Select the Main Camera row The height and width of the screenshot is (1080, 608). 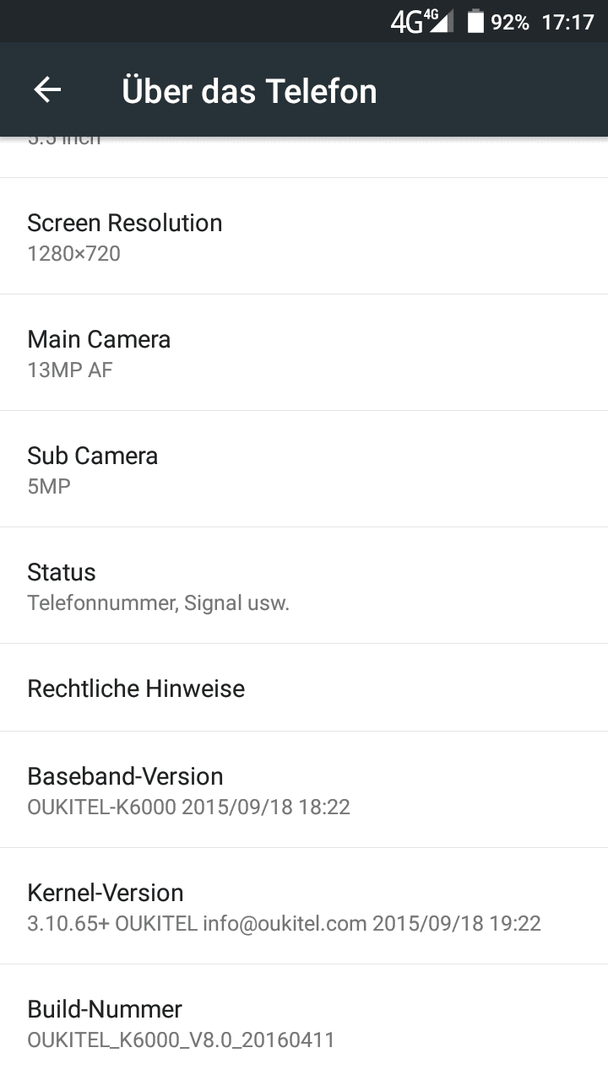[304, 353]
